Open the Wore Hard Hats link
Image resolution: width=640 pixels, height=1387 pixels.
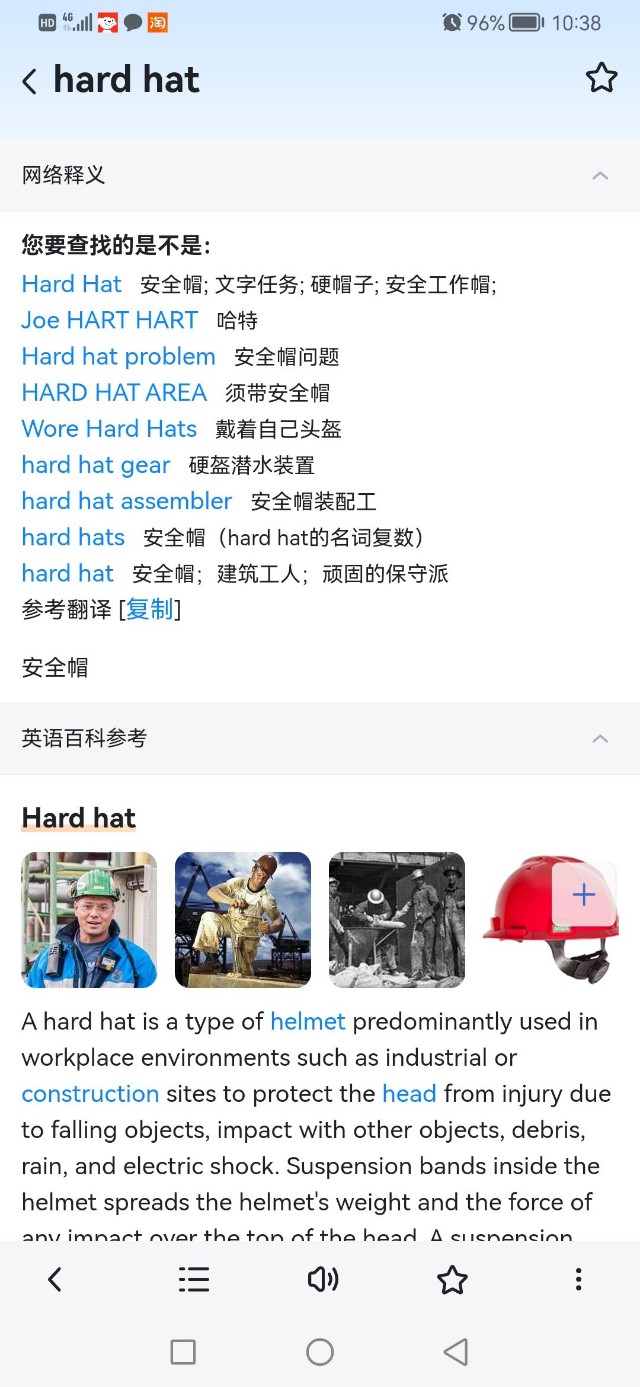pos(109,428)
